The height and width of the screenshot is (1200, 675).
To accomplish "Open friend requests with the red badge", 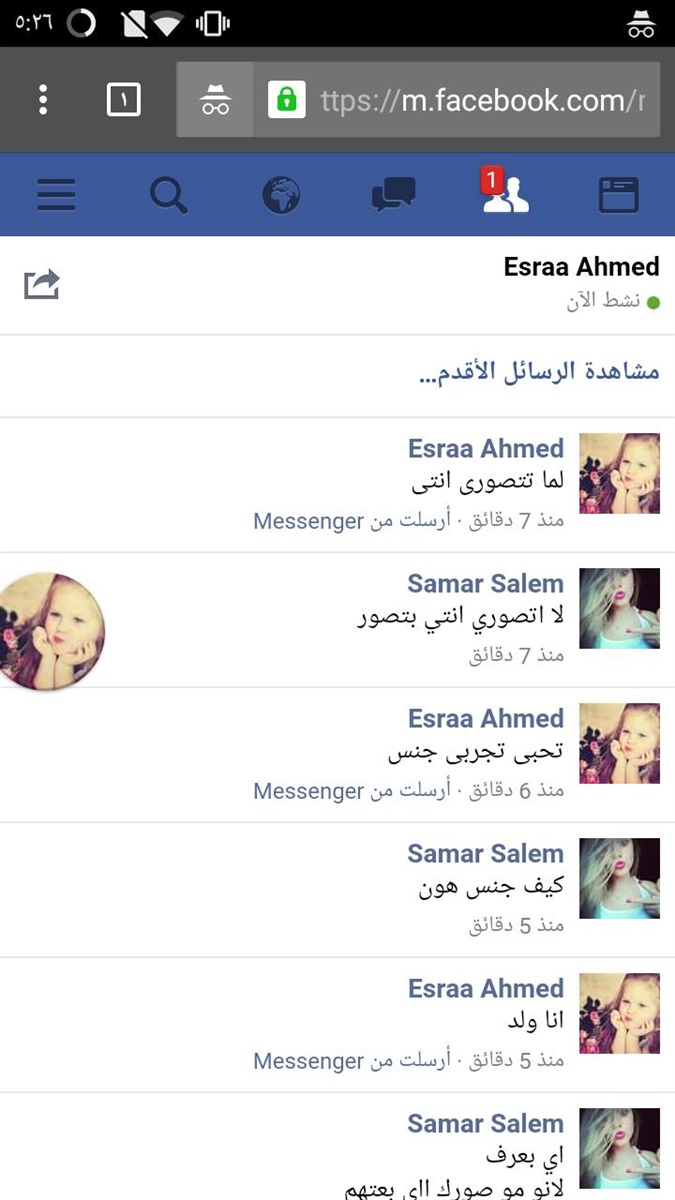I will pos(505,193).
